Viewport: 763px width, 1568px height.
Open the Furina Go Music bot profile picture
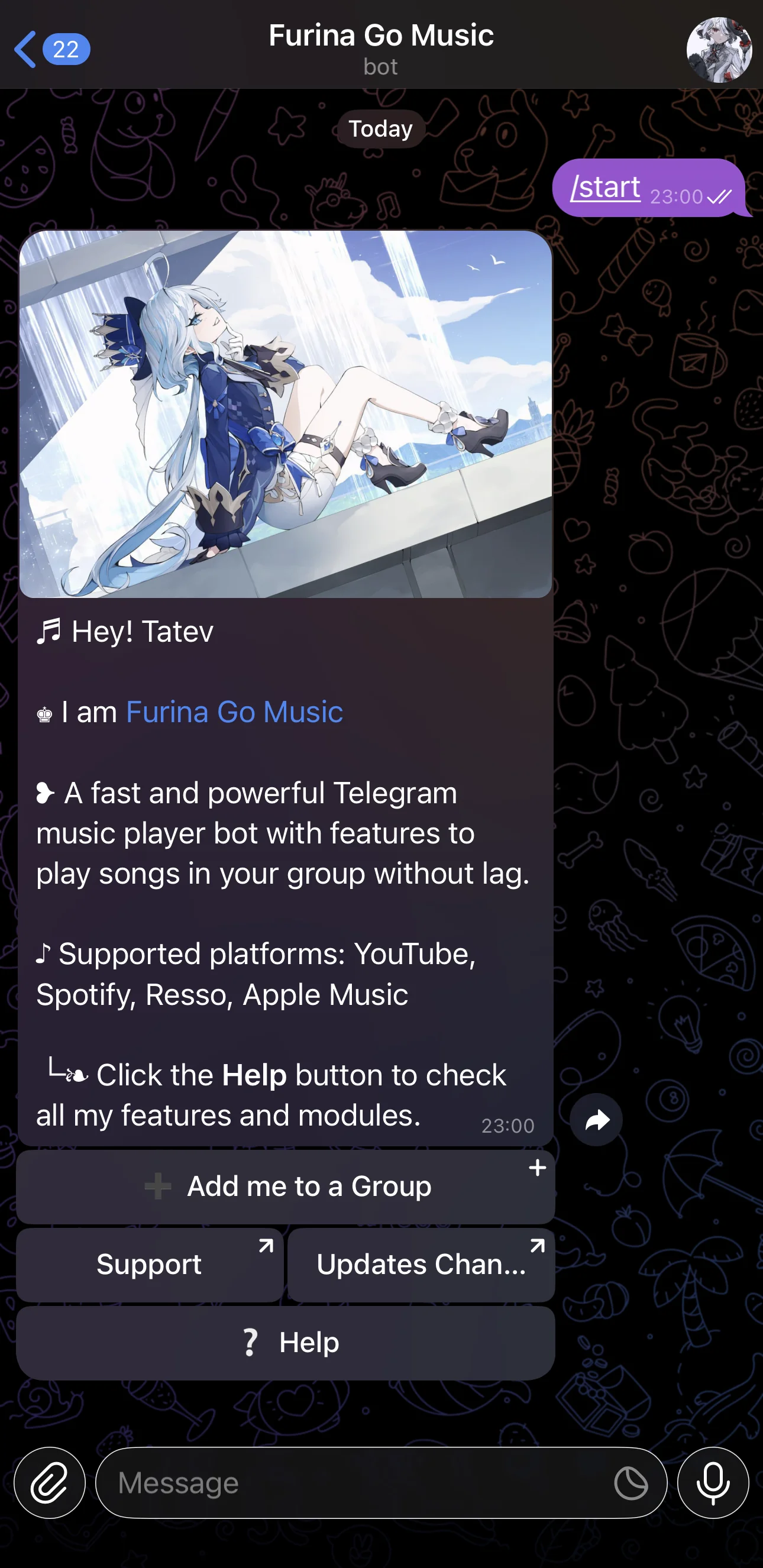[719, 49]
